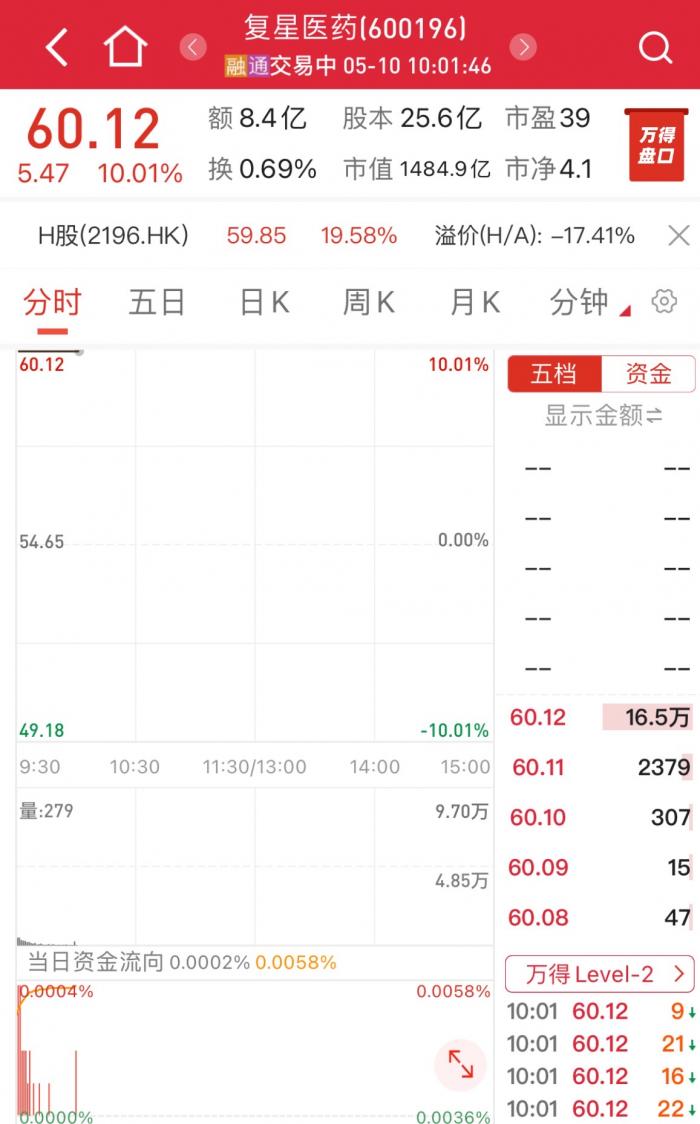Switch to the 月K tab

point(475,303)
